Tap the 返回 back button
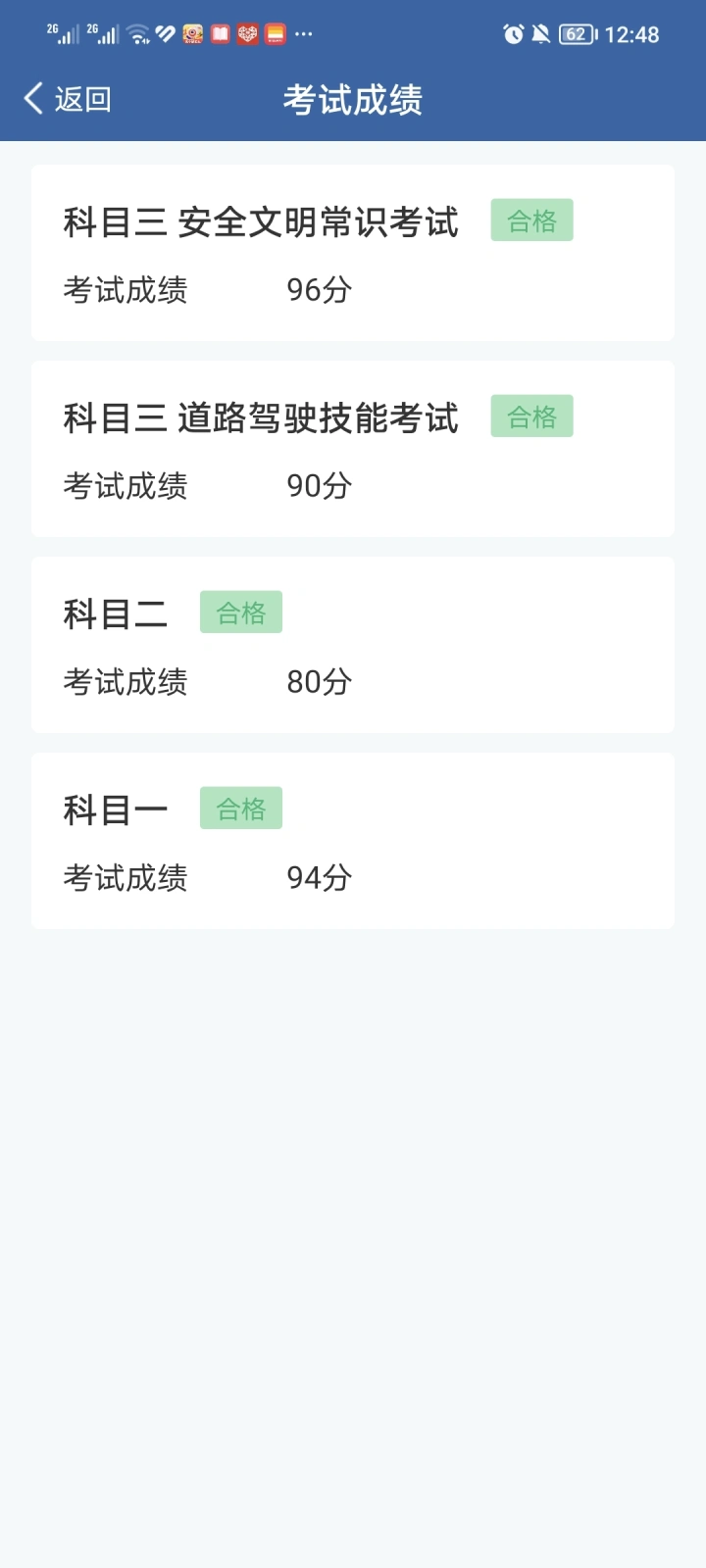This screenshot has width=706, height=1568. point(67,99)
